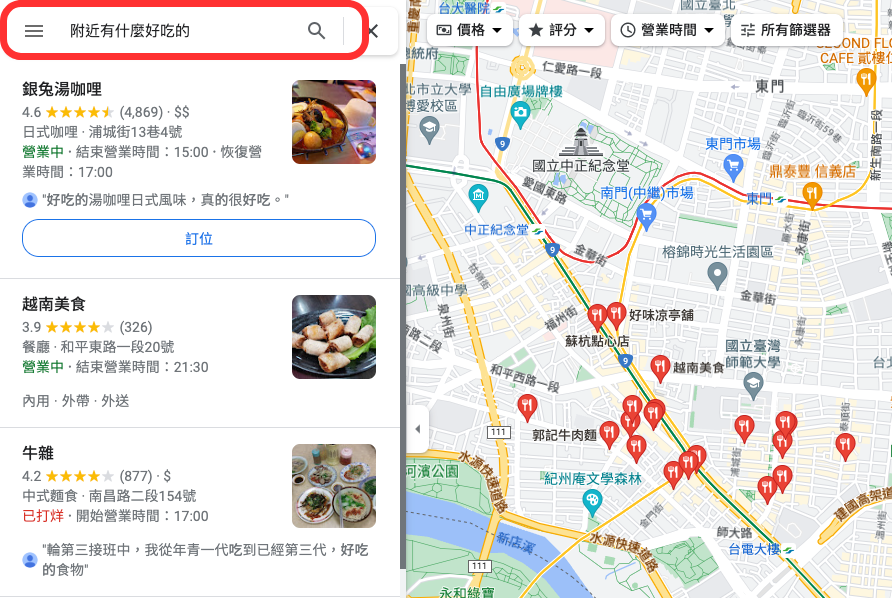Select the 好味涼亭鋪 map pin
The width and height of the screenshot is (892, 598).
[616, 313]
